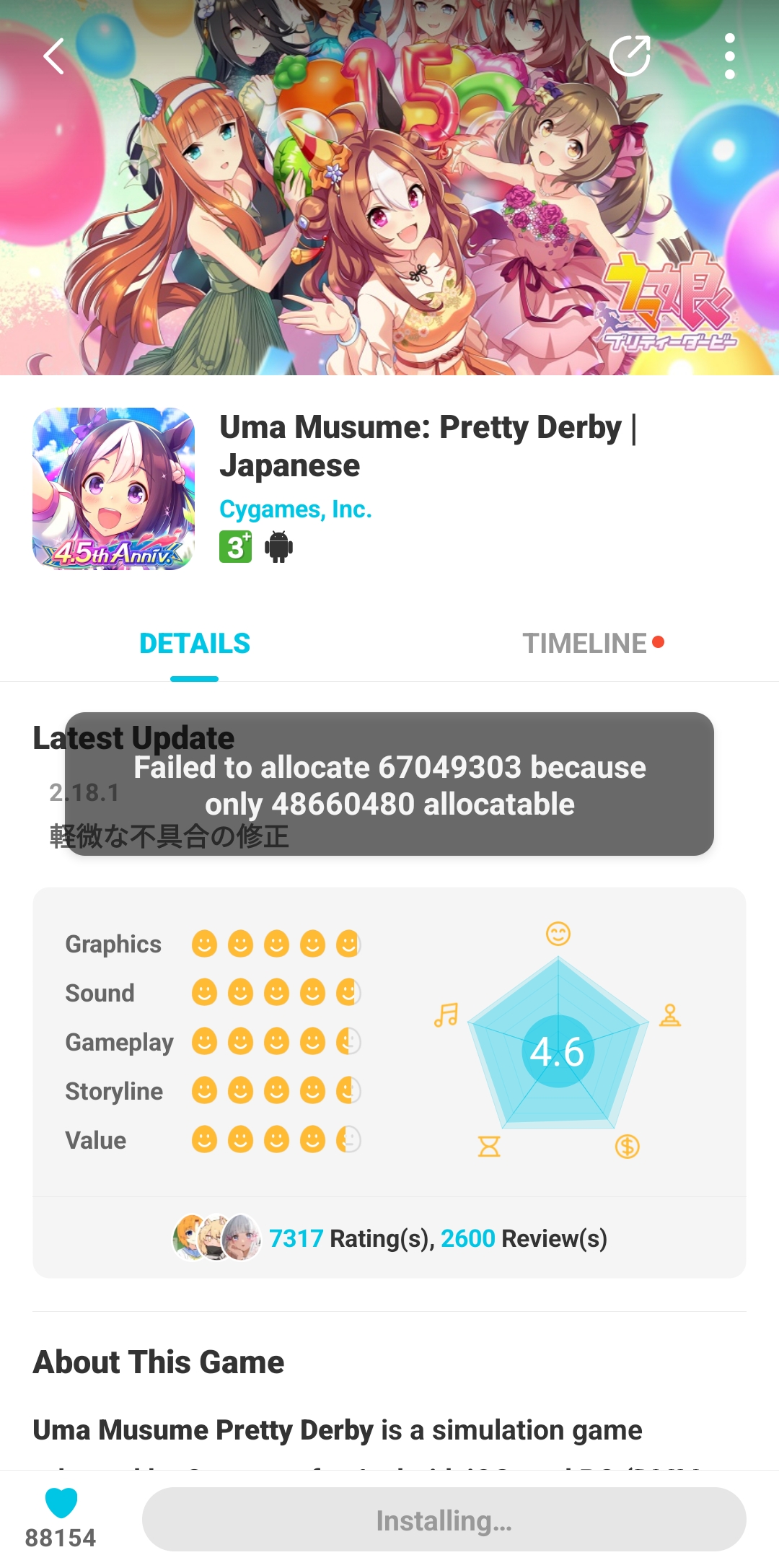Screen dimensions: 779x1568
Task: Tap the Installing... button
Action: 444,1520
